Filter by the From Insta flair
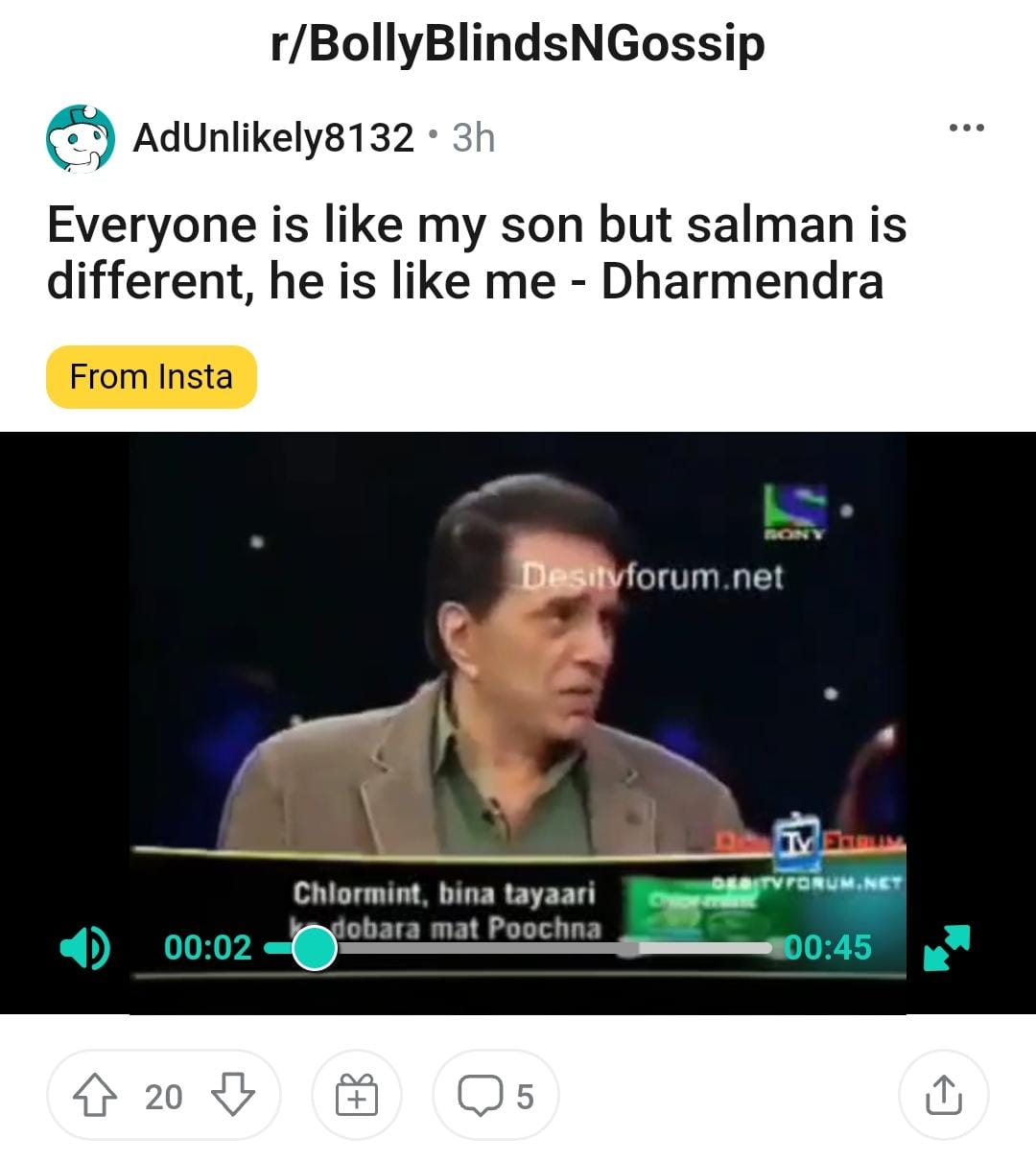This screenshot has height=1162, width=1036. 152,377
